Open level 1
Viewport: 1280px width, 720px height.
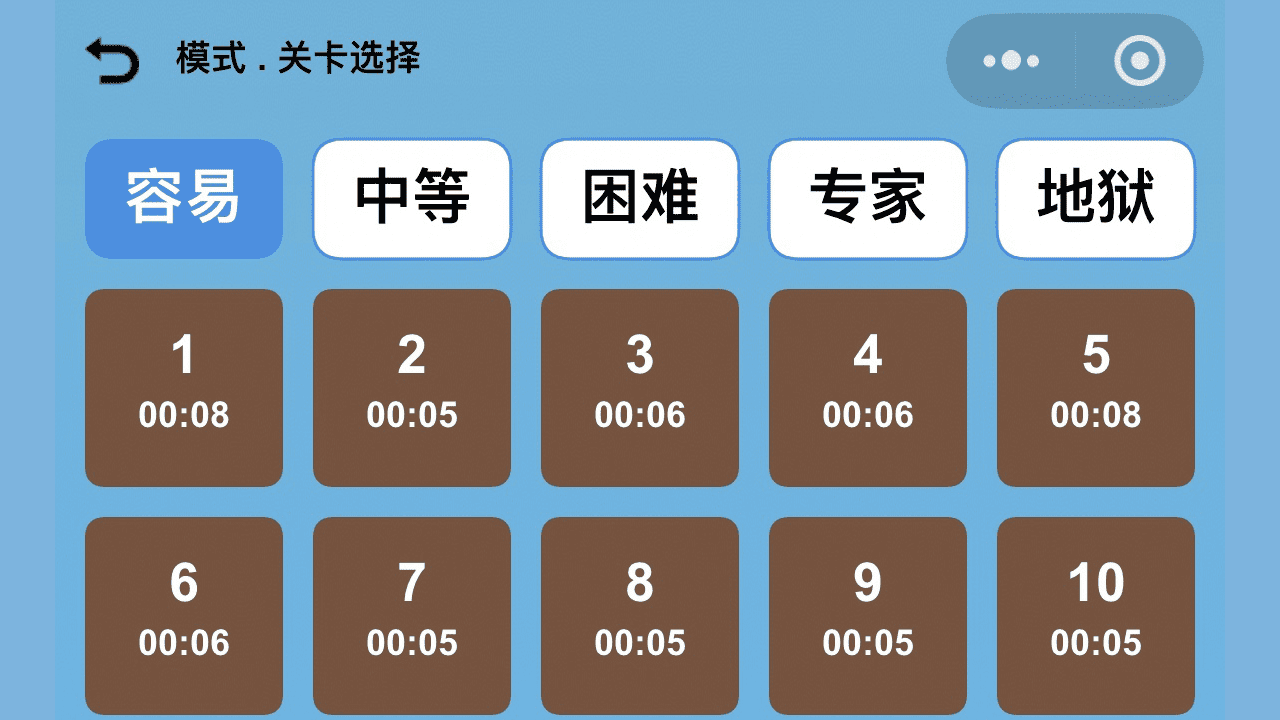pyautogui.click(x=184, y=388)
